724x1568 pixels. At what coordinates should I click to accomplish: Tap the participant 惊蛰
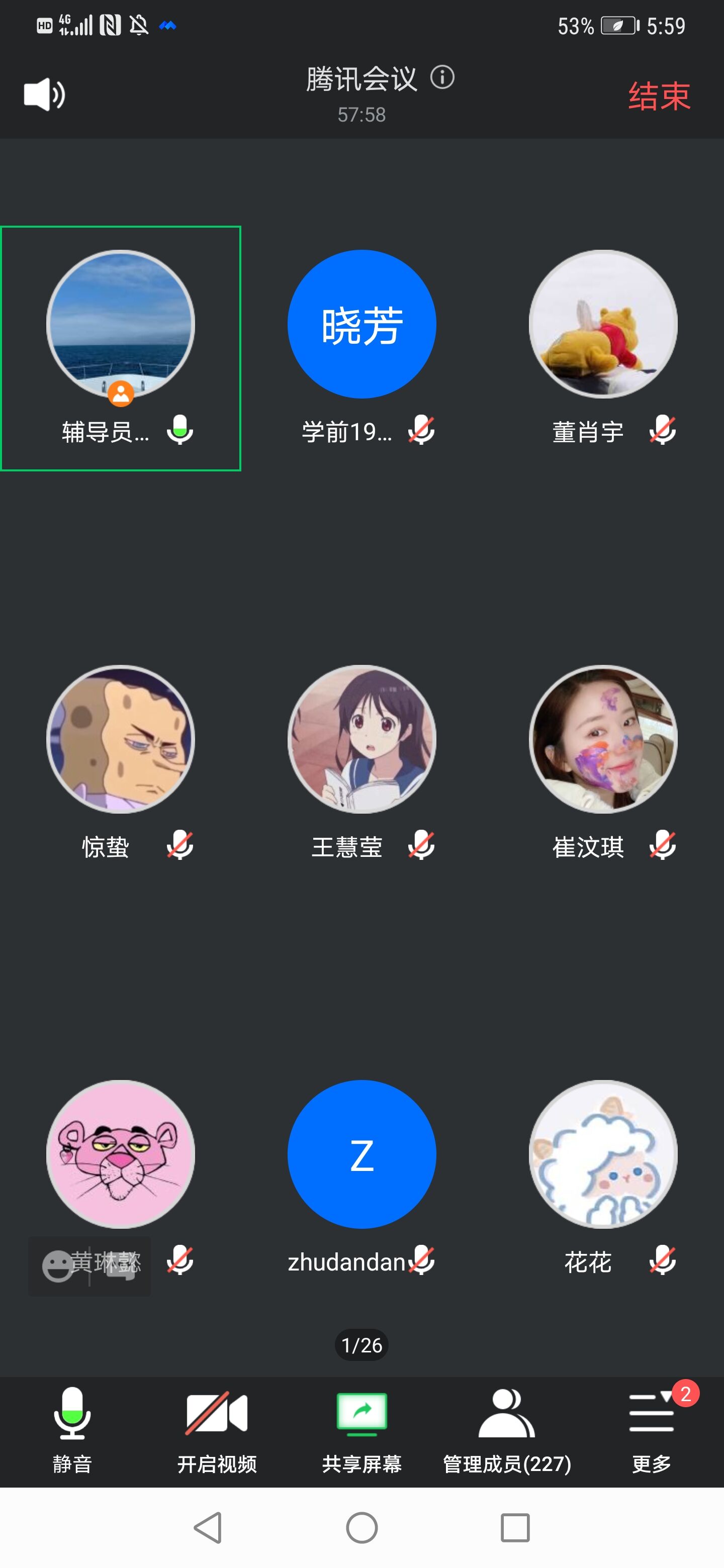[121, 739]
